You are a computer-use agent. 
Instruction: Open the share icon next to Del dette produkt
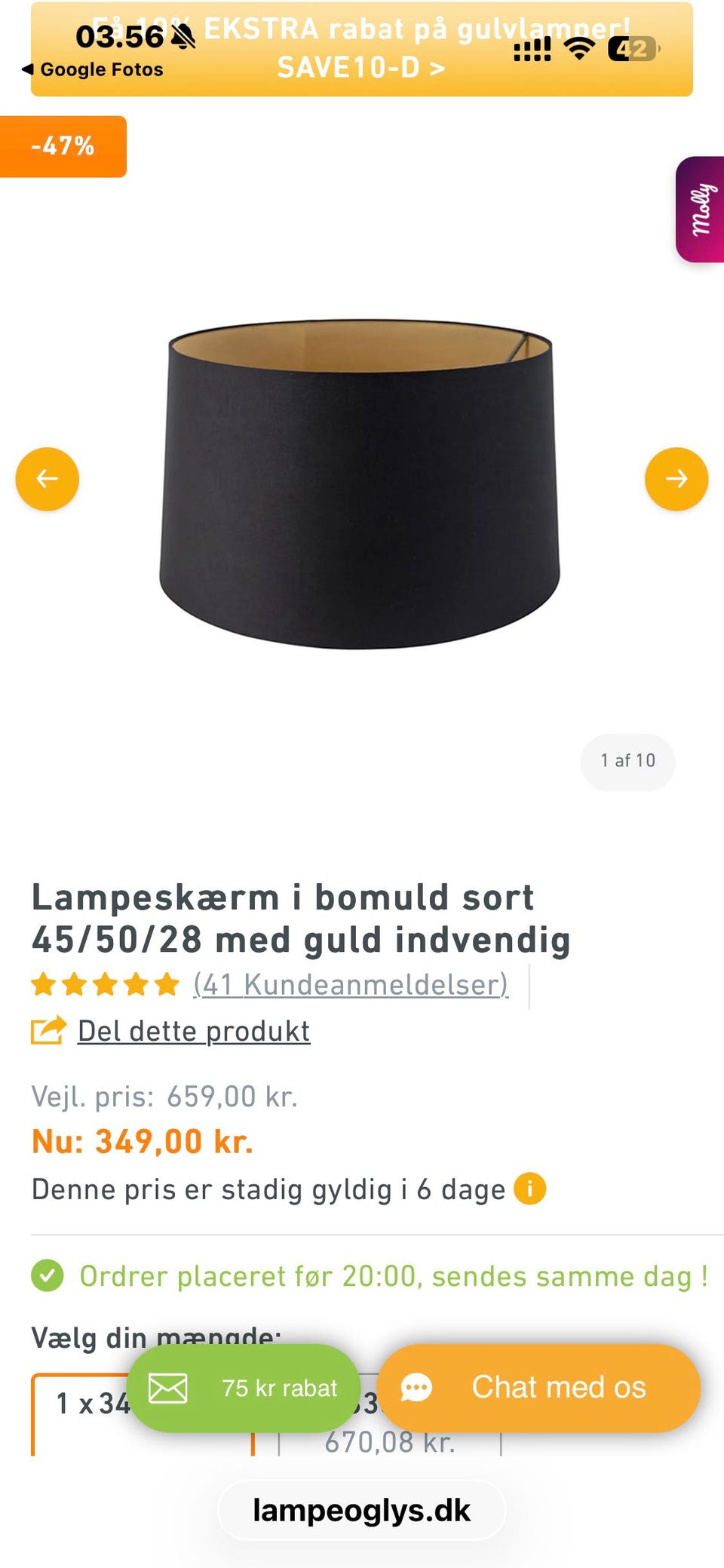tap(48, 1030)
